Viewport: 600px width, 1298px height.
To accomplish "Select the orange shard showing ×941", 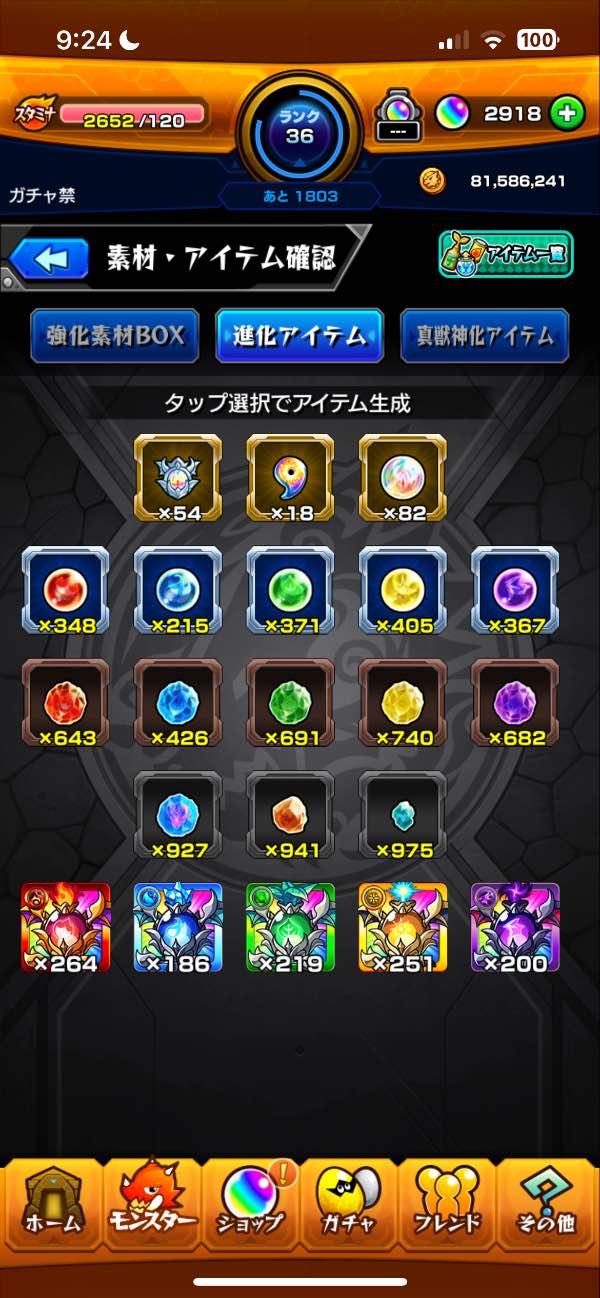I will pos(290,815).
